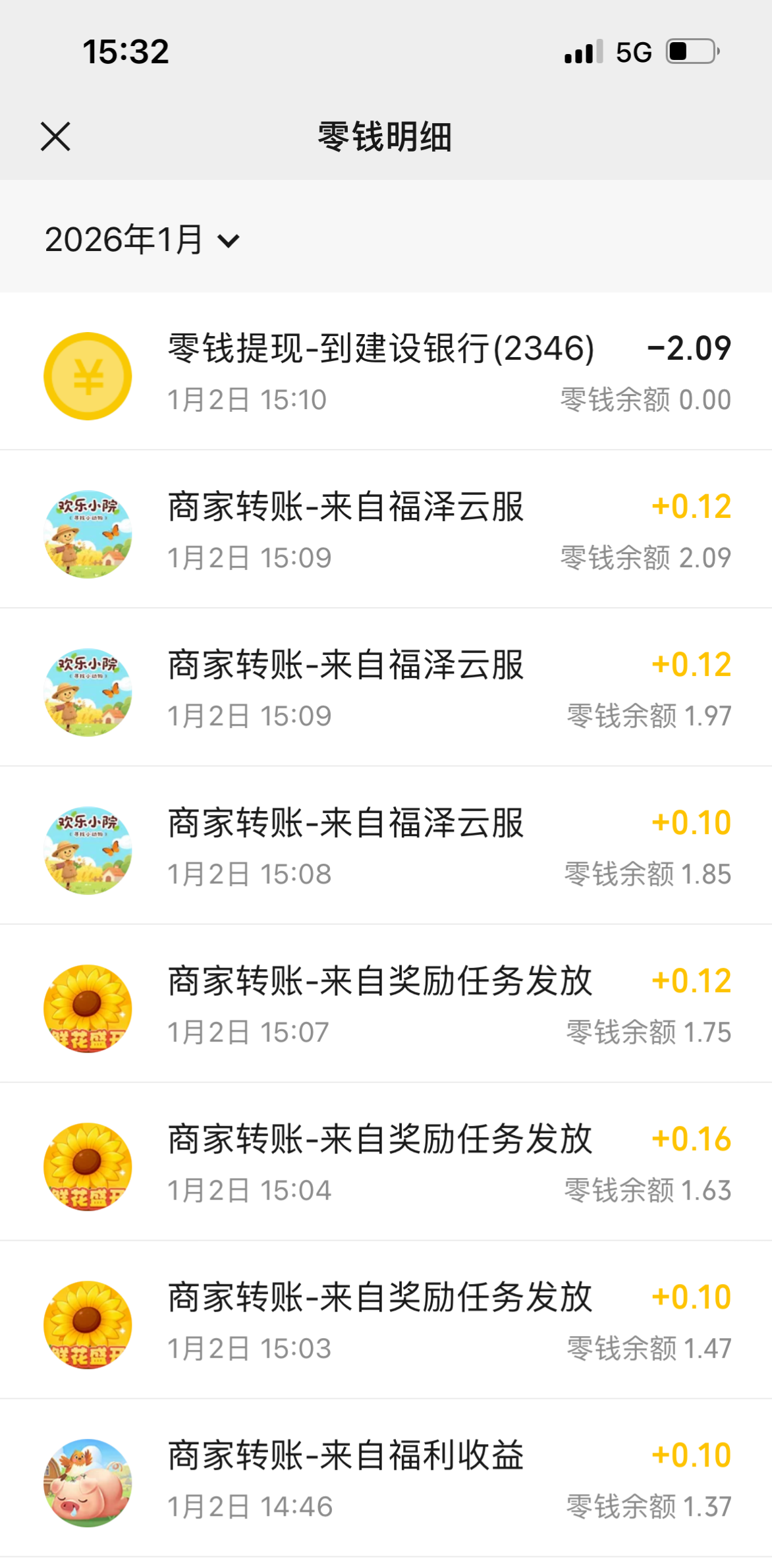
Task: Open the 零钱提现-到建设银行(2346) withdrawal record
Action: point(386,372)
